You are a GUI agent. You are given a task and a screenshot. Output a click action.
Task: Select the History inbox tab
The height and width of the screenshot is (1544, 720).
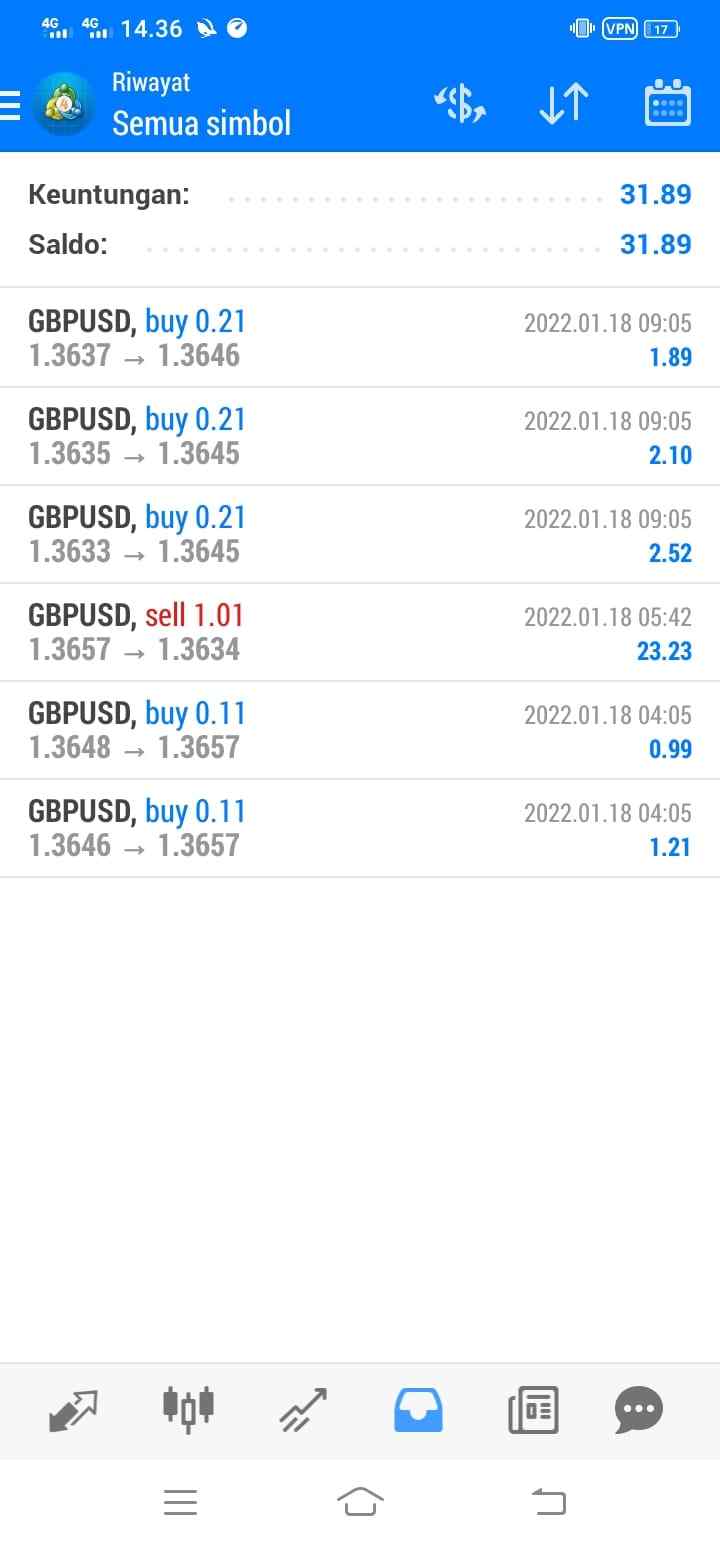tap(418, 1411)
